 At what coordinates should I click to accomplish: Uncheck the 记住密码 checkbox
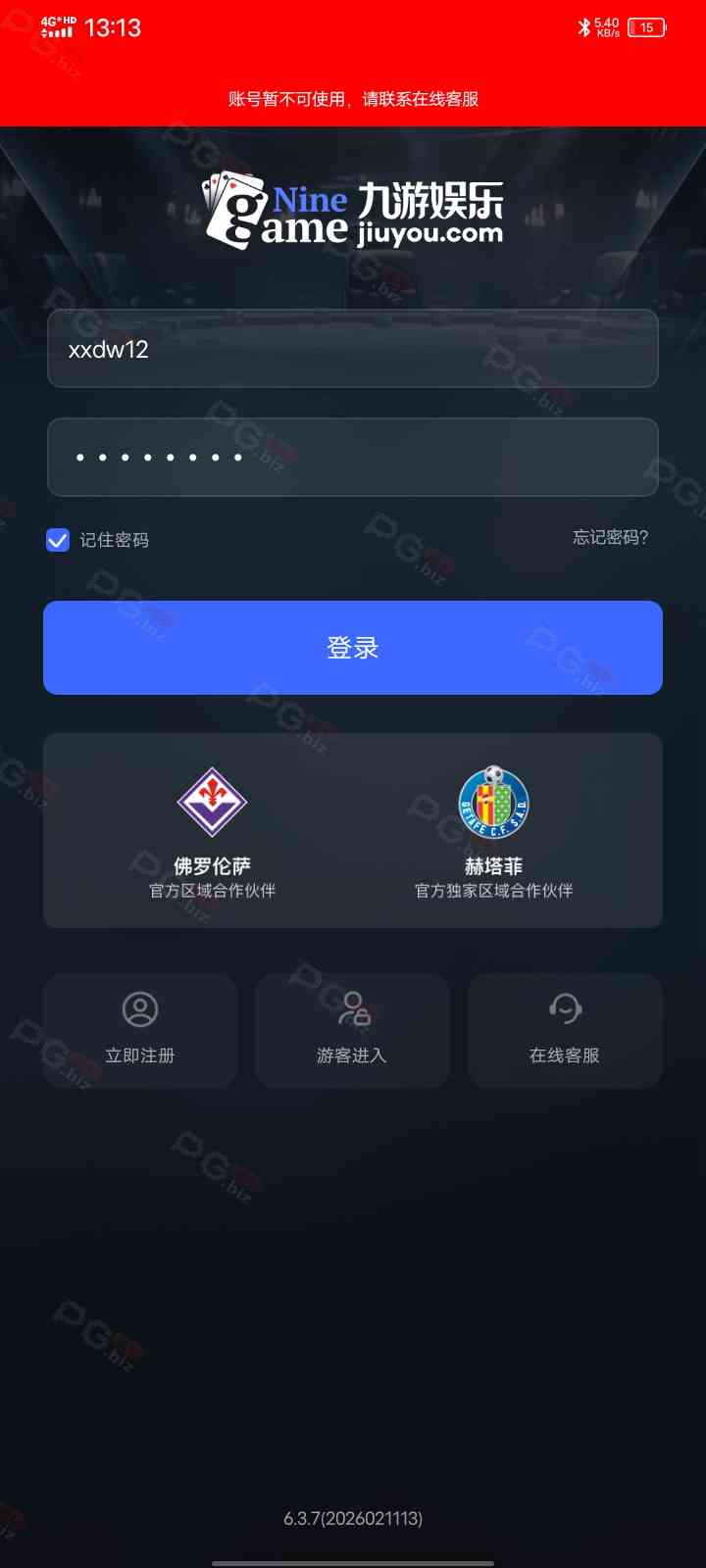pyautogui.click(x=58, y=540)
